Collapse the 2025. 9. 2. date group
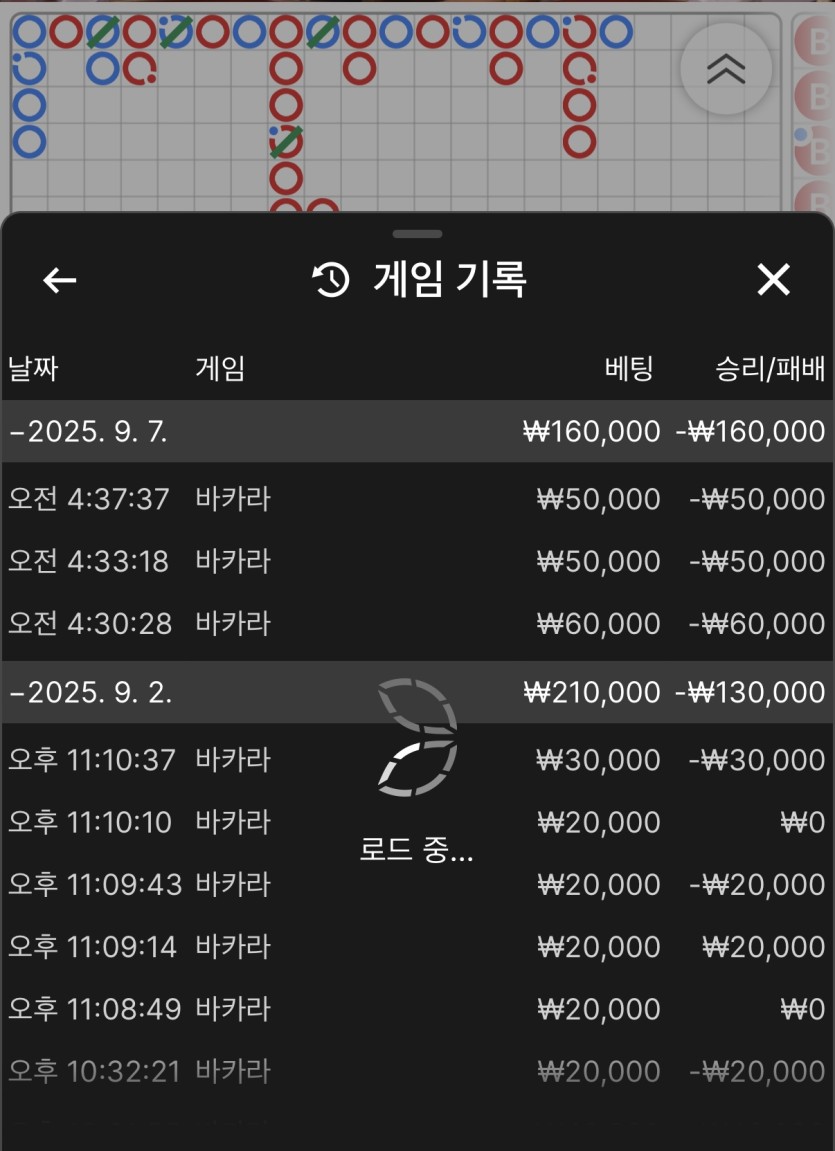This screenshot has height=1151, width=835. [x=90, y=692]
